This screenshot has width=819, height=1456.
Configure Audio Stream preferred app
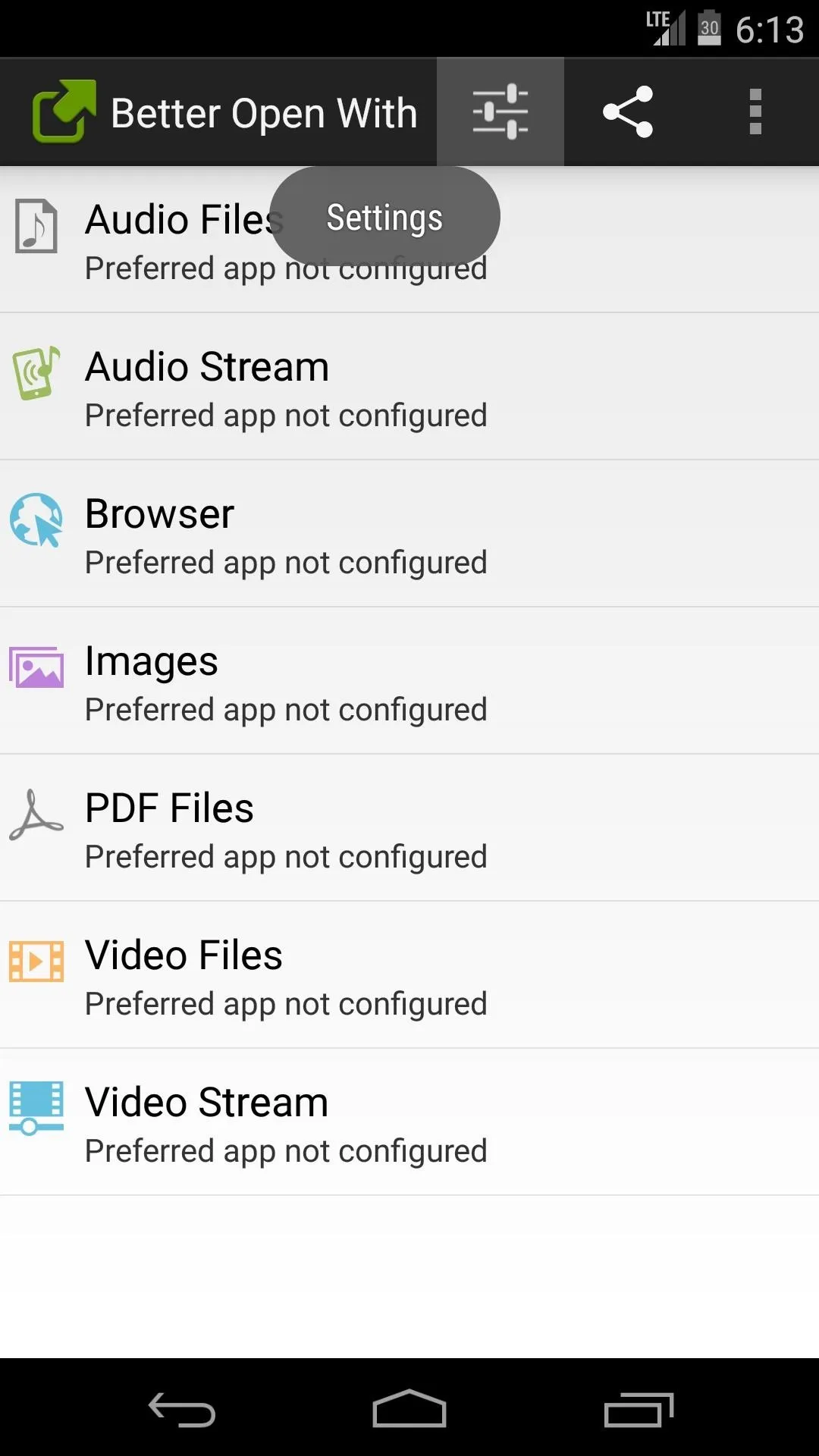409,387
